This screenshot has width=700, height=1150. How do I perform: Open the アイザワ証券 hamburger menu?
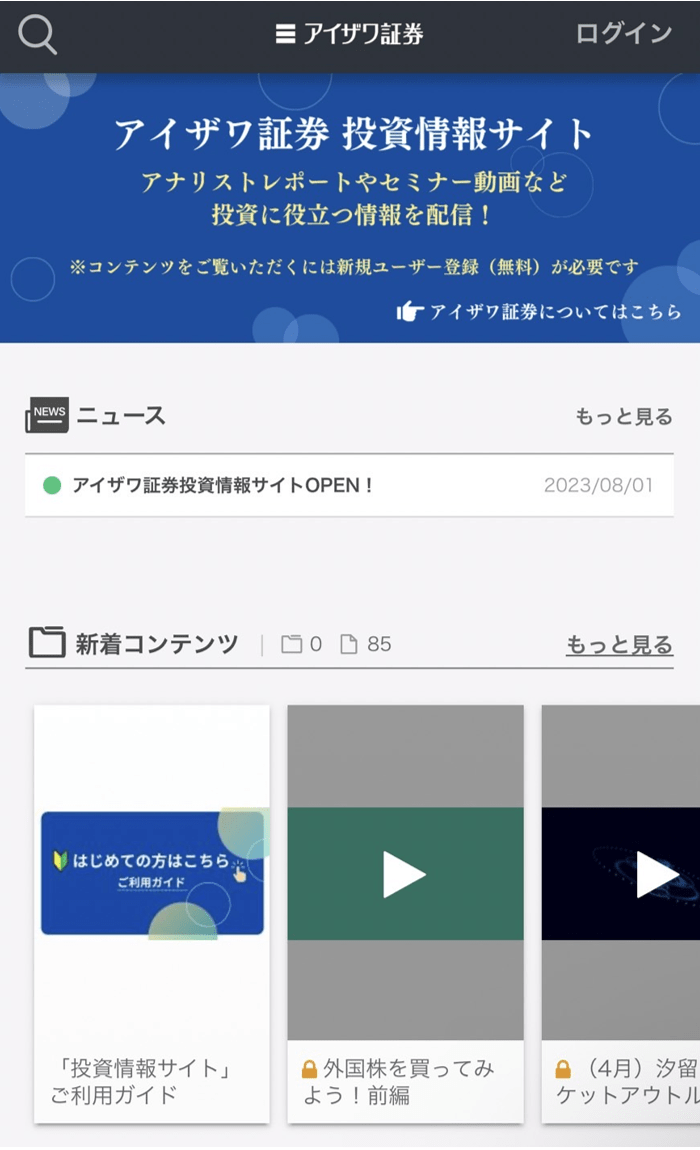coord(286,35)
